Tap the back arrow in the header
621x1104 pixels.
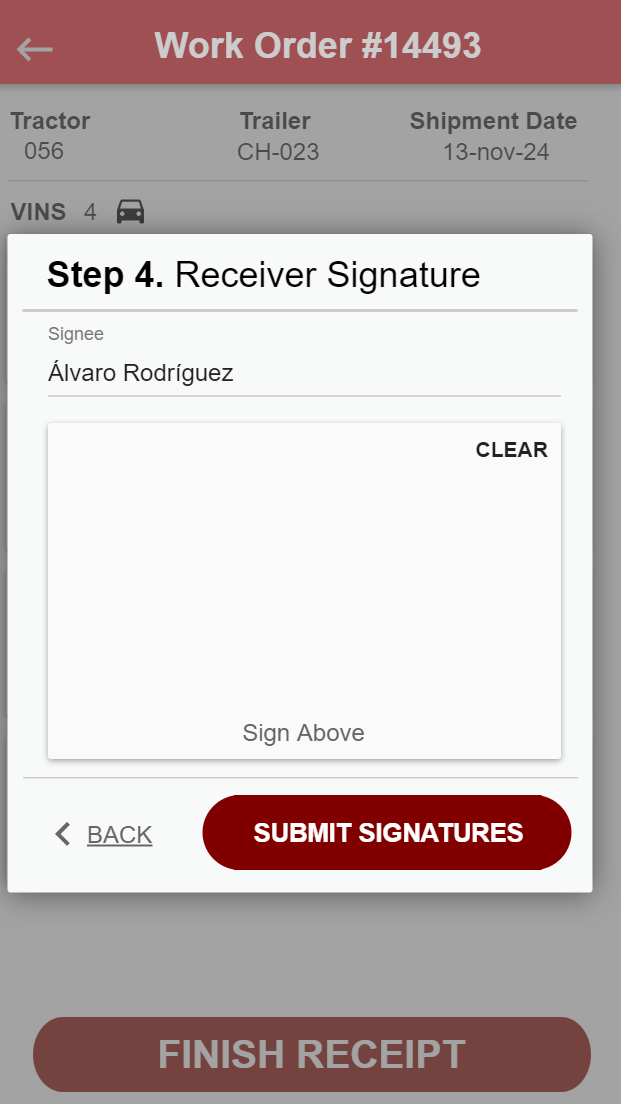coord(35,48)
